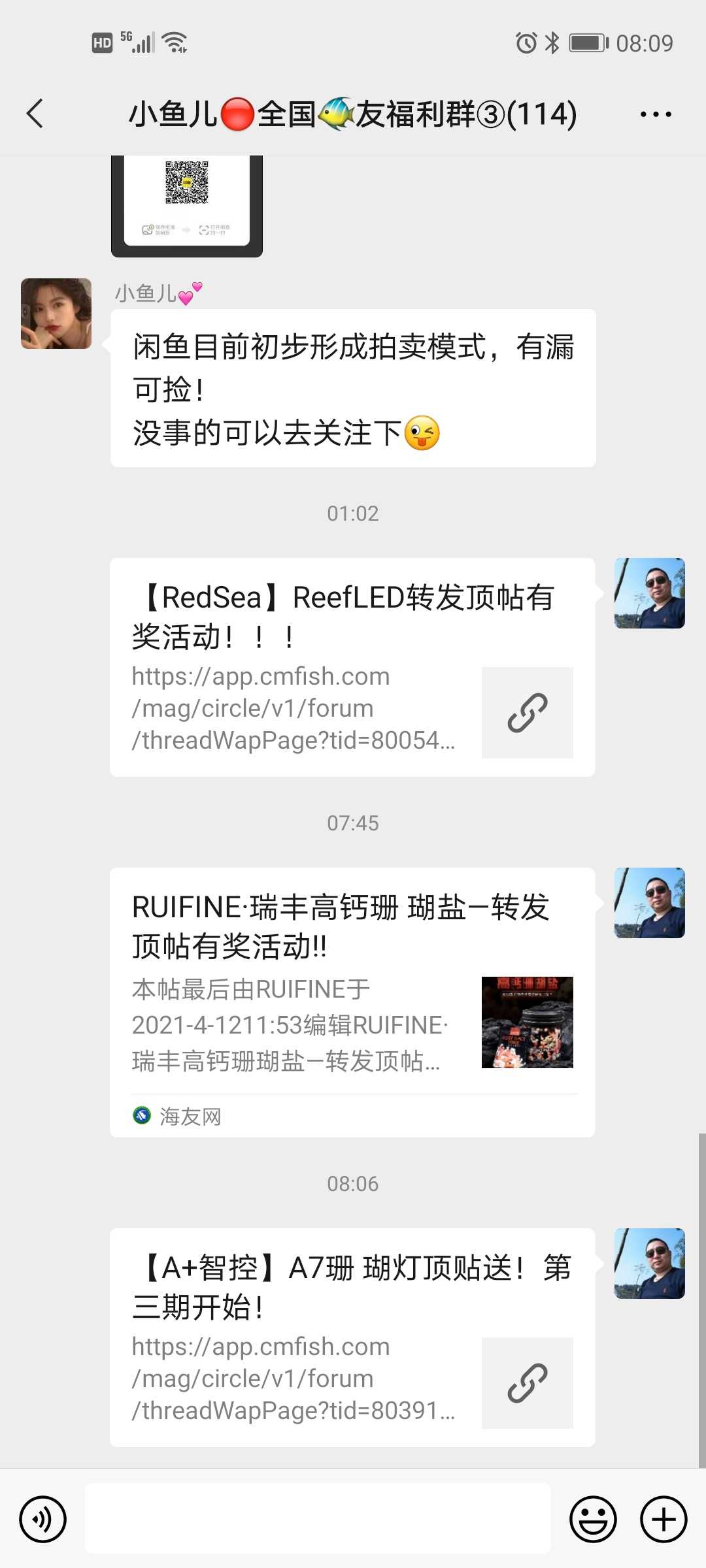This screenshot has height=1568, width=706.
Task: Open 小鱼儿's profile avatar
Action: [x=56, y=314]
